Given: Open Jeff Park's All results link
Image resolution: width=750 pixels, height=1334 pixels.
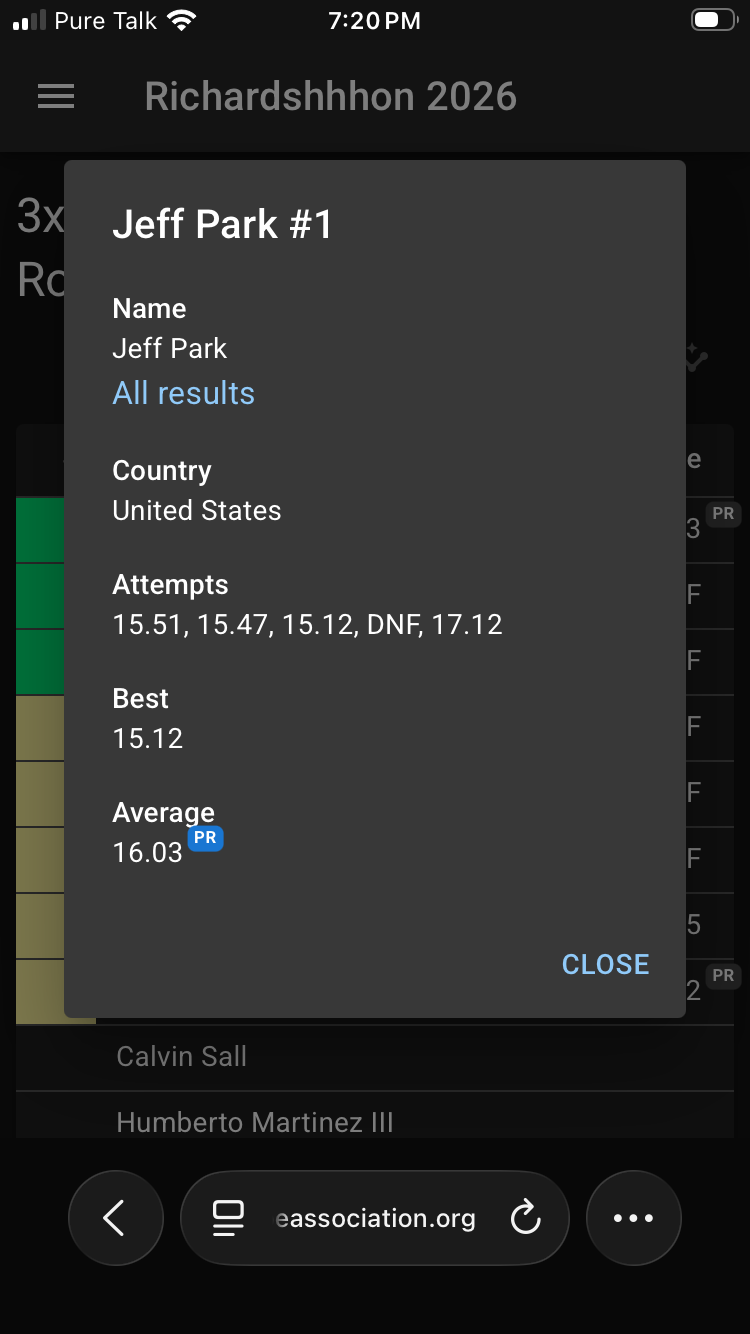Looking at the screenshot, I should click(x=183, y=393).
